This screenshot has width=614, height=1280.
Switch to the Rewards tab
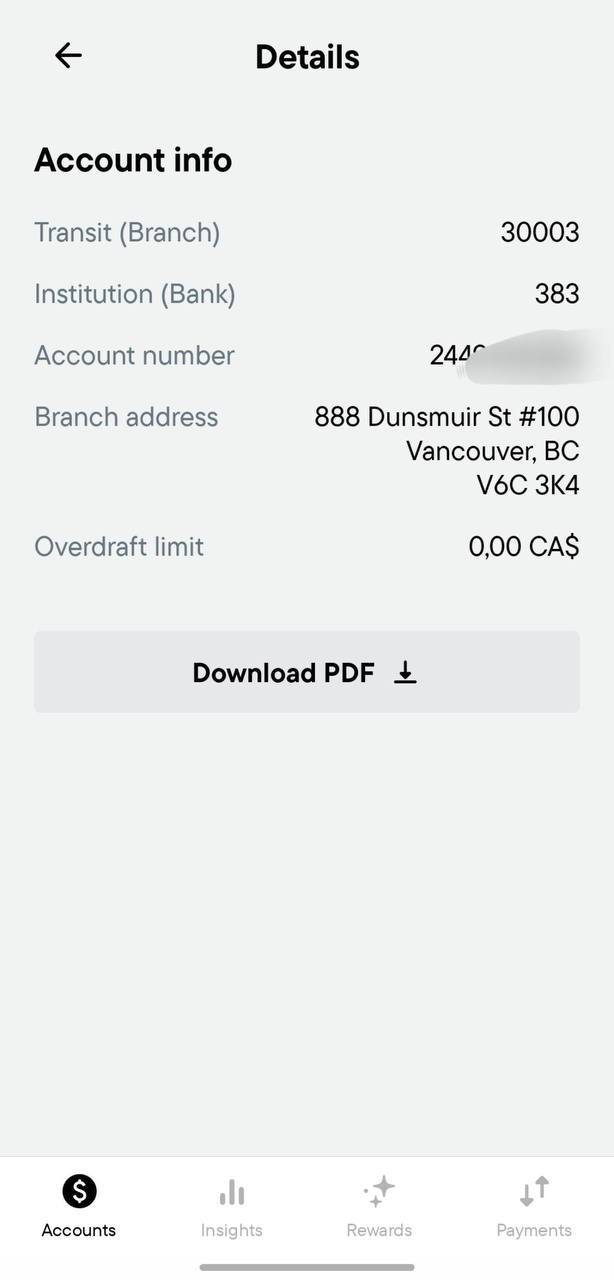pyautogui.click(x=379, y=1205)
